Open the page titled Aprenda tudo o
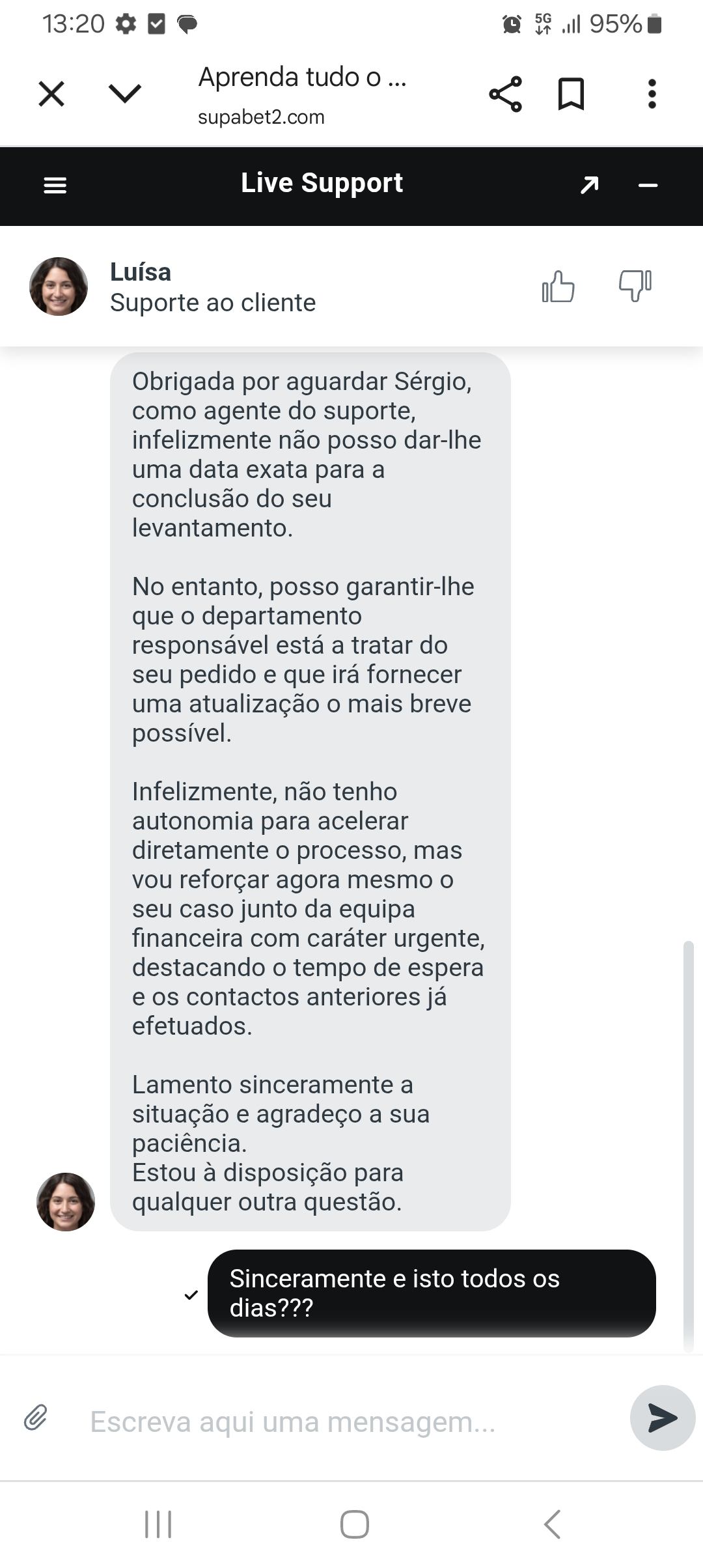 302,78
